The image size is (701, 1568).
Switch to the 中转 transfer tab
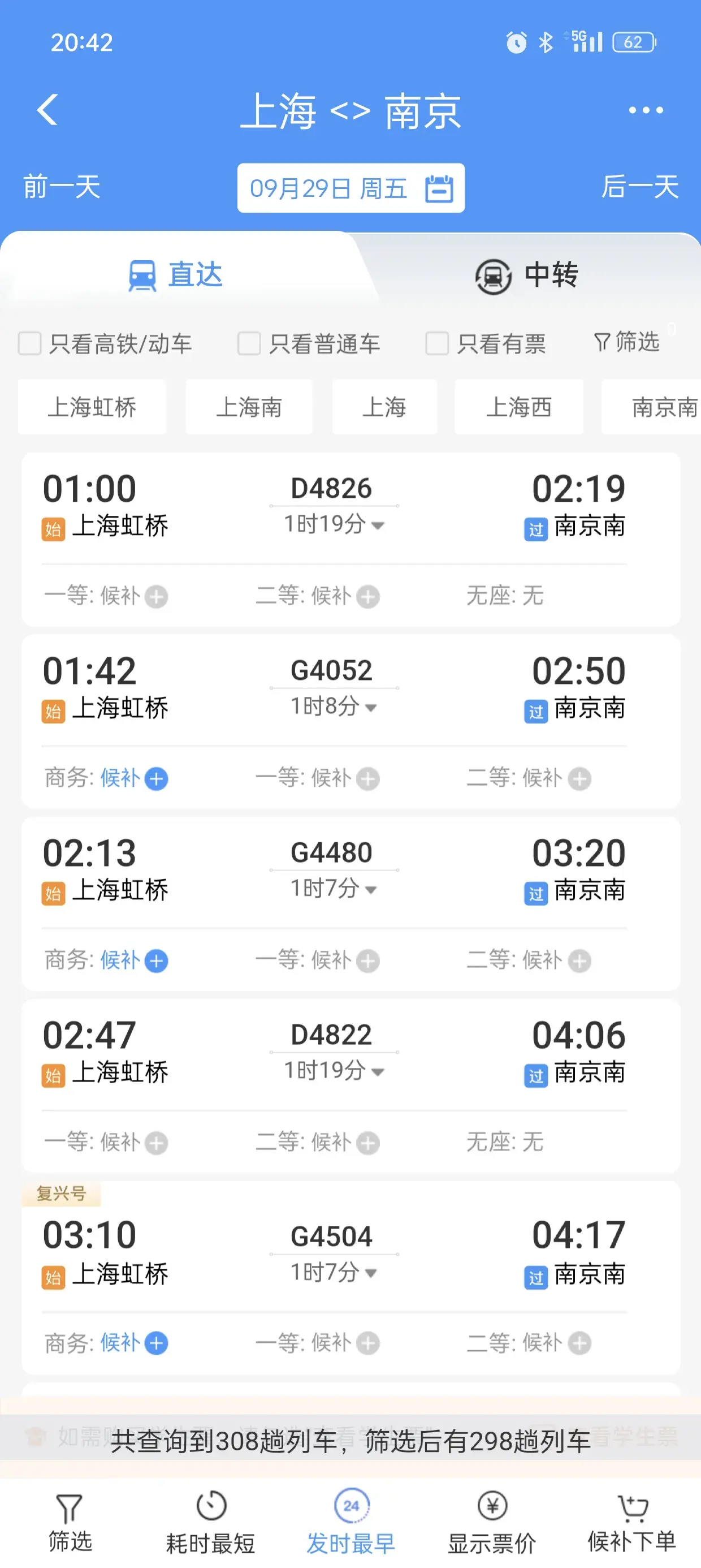coord(526,275)
